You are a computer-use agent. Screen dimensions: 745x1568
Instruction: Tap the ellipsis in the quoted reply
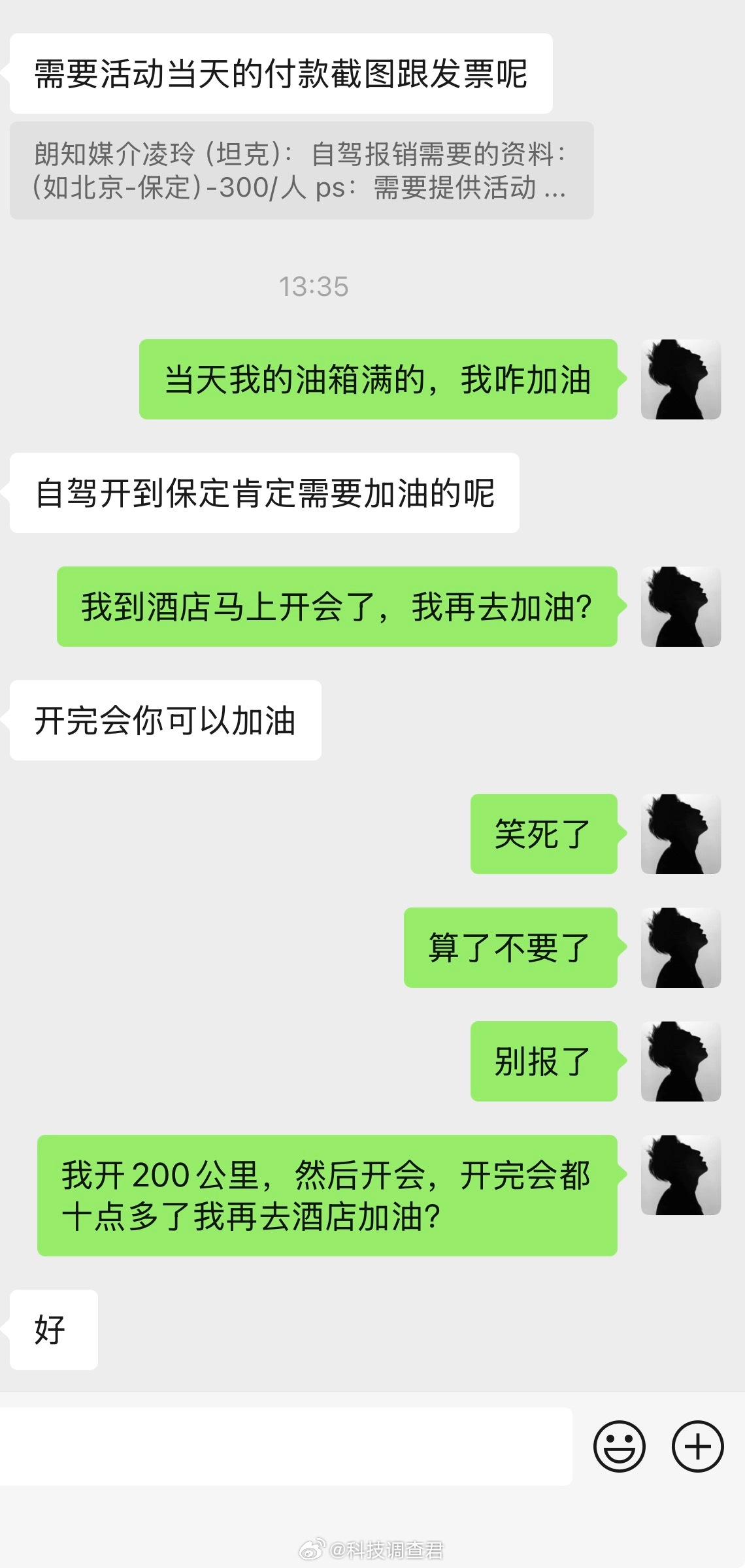coord(557,191)
